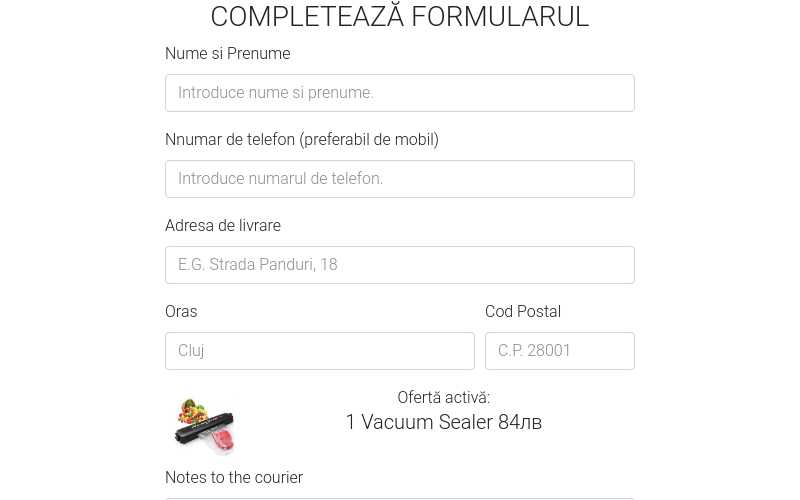
Task: Select the Cod Postal field
Action: (x=559, y=351)
